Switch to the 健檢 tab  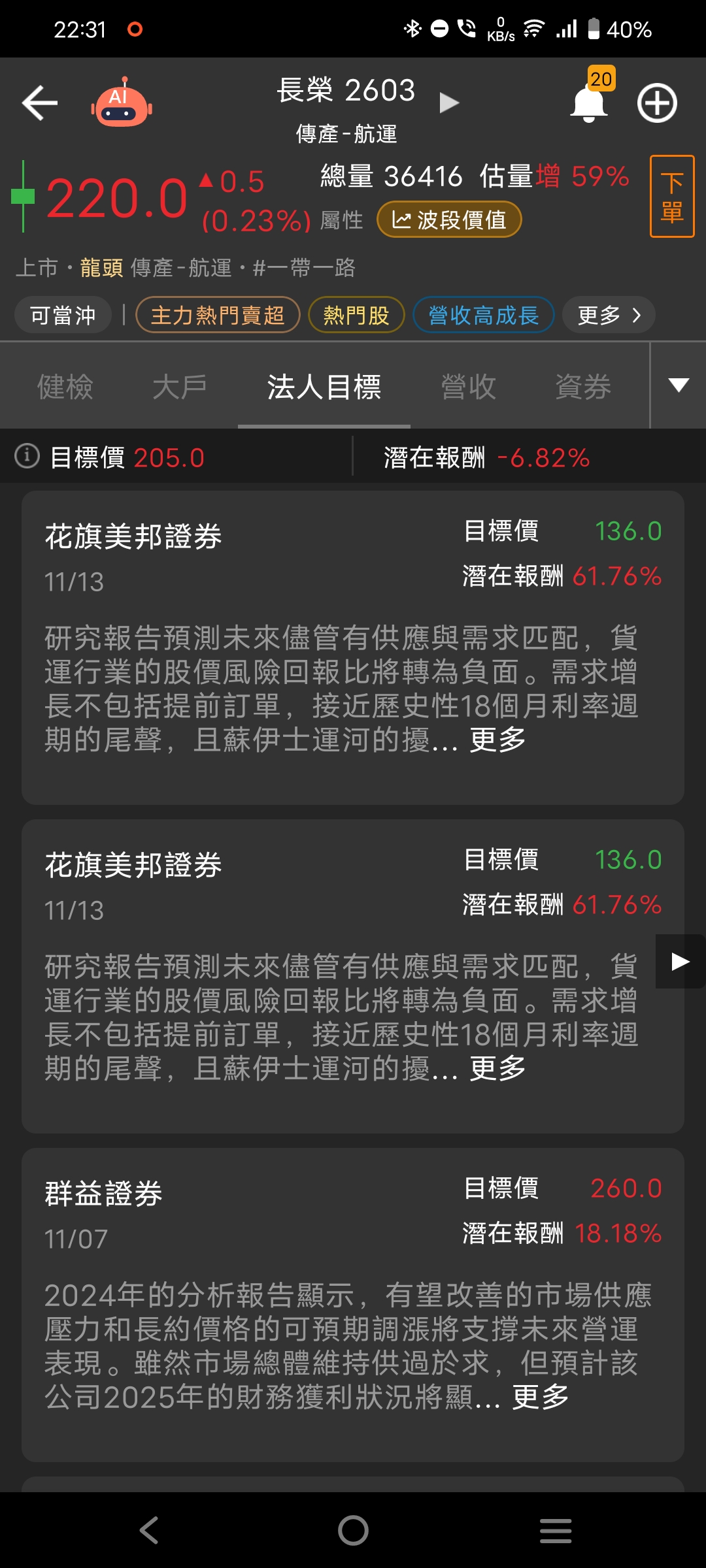point(65,386)
